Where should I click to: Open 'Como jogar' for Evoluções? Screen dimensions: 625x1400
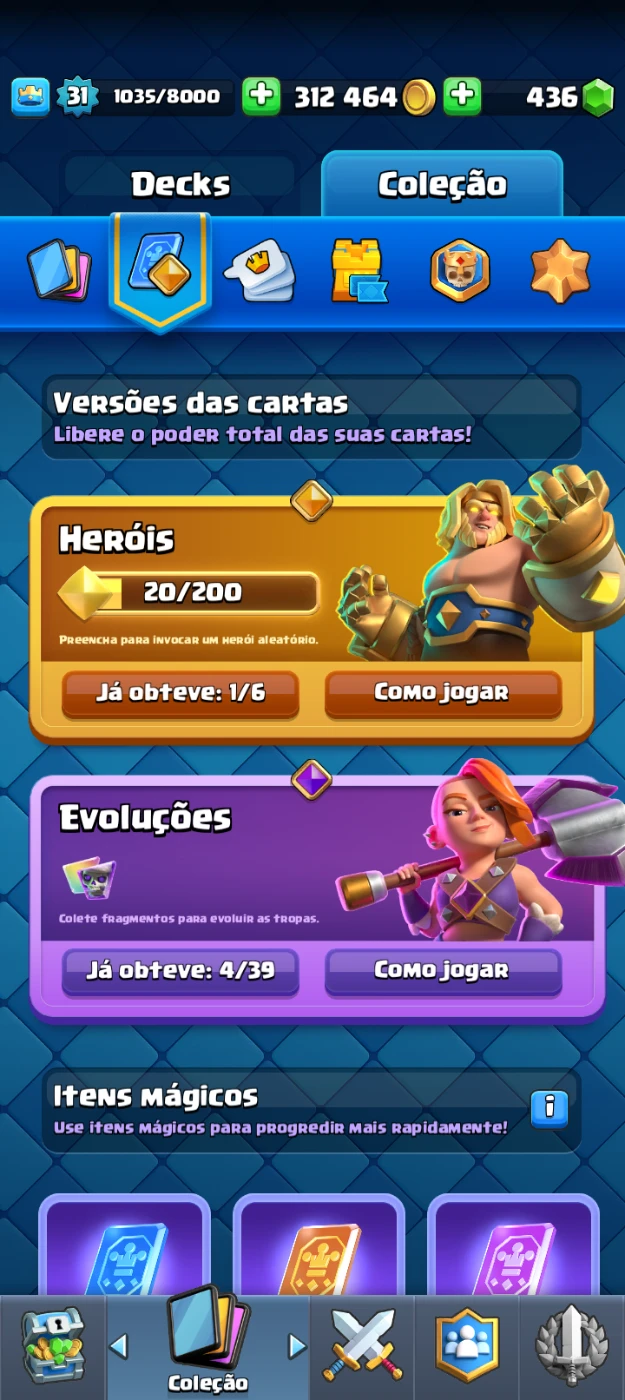click(x=442, y=970)
